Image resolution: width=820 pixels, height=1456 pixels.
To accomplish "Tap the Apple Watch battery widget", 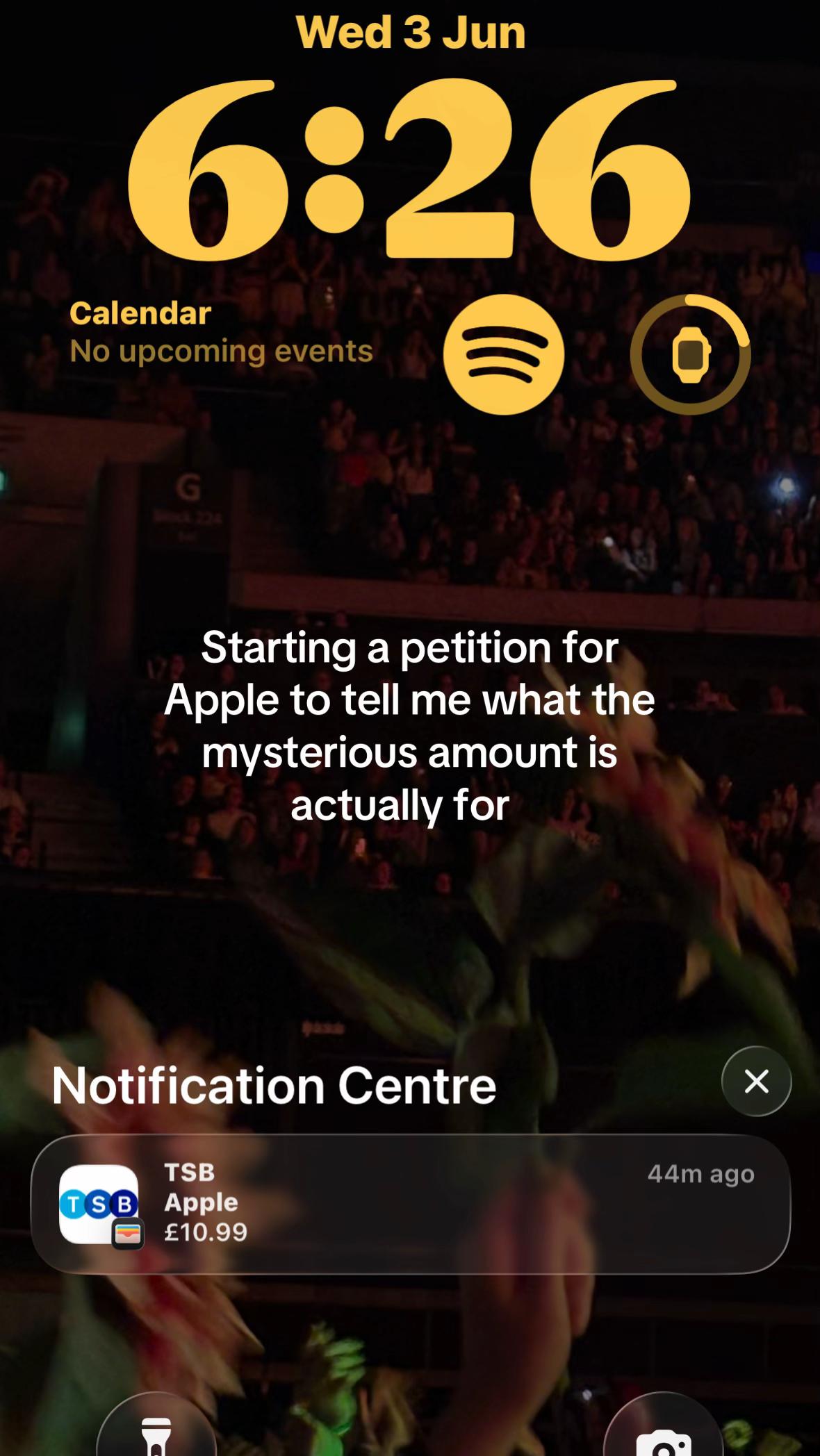I will coord(690,354).
